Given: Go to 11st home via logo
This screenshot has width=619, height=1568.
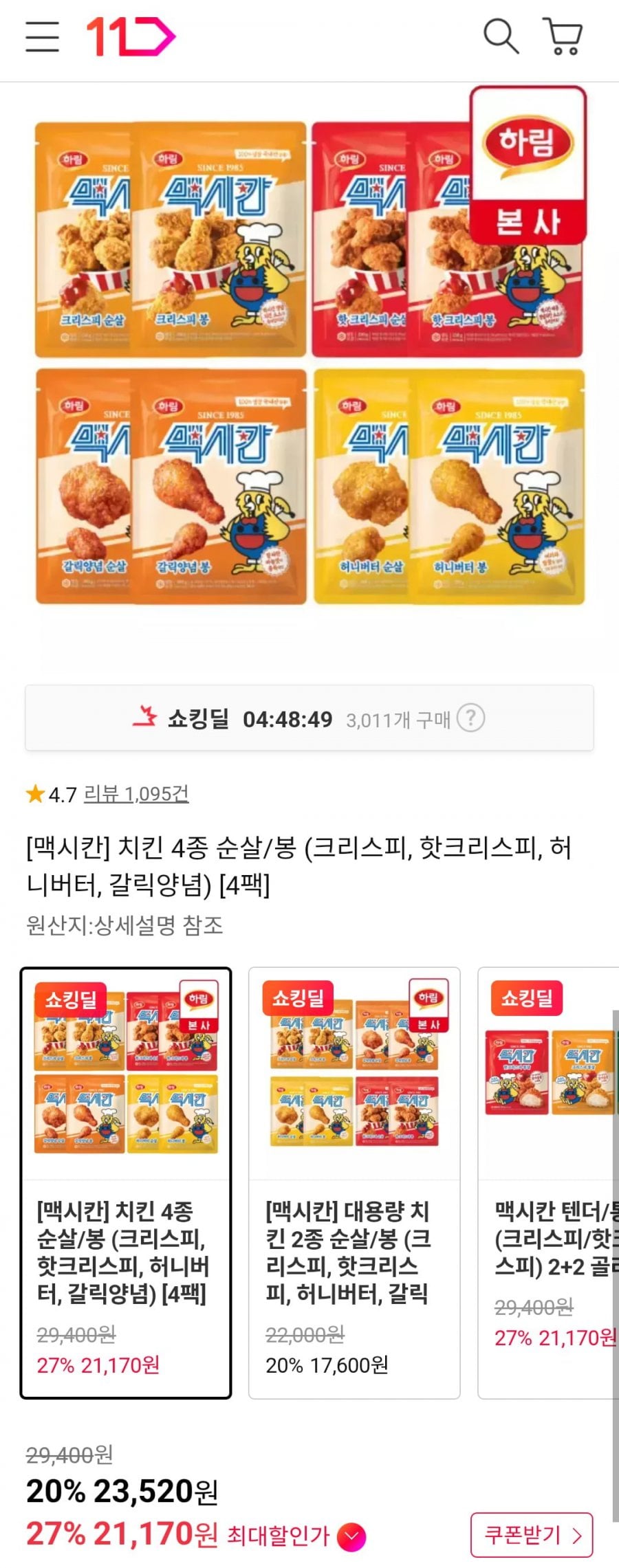Looking at the screenshot, I should pyautogui.click(x=131, y=36).
